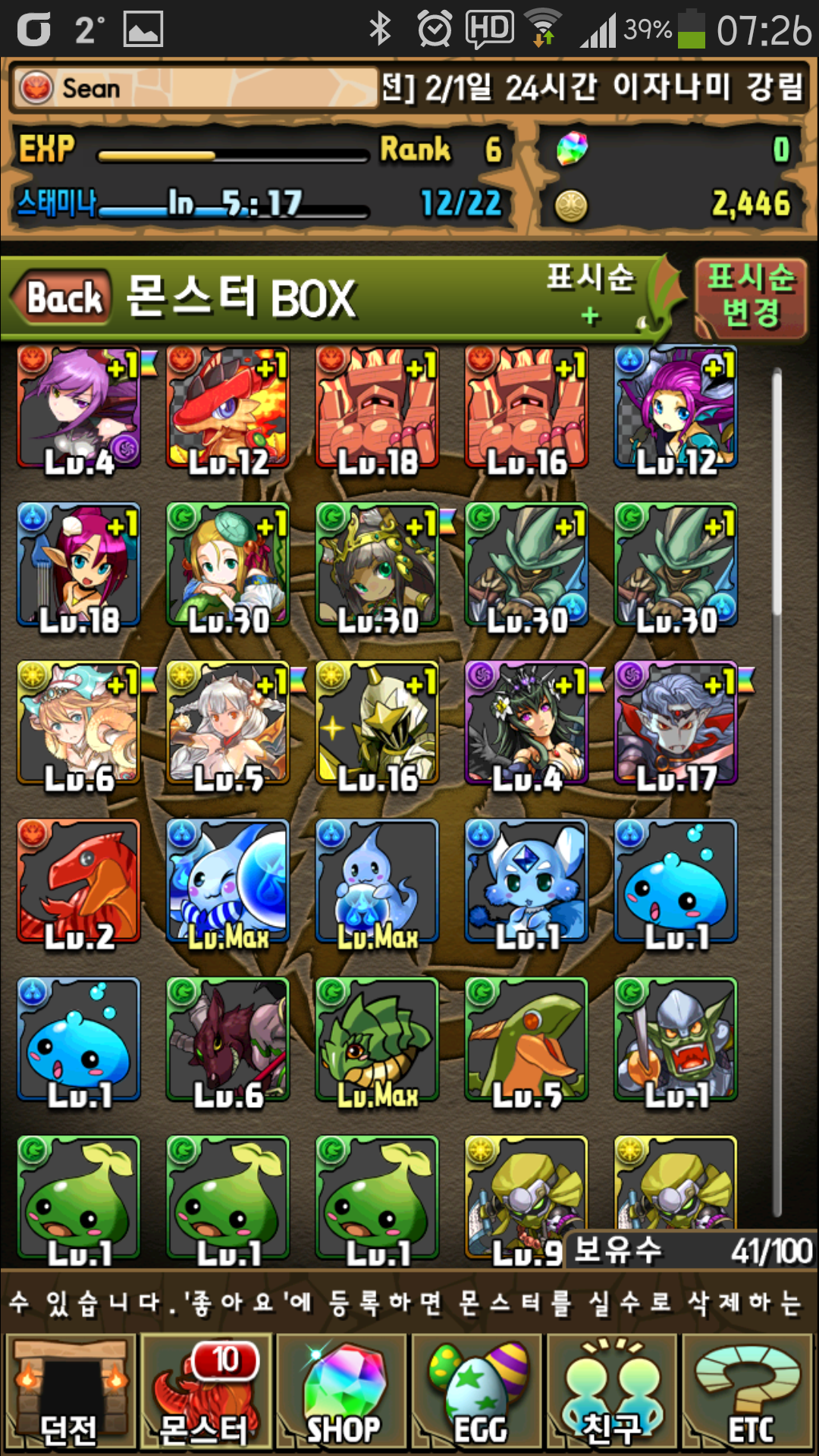Select the pink-haired water mermaid Lv.18
Viewport: 819px width, 1456px height.
pos(79,566)
